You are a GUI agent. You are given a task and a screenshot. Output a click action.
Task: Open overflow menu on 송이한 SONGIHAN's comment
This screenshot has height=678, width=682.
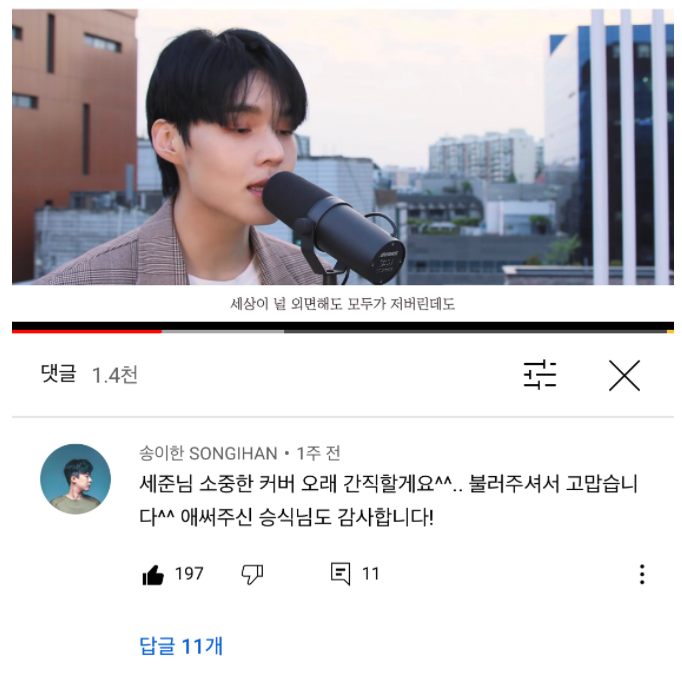641,574
